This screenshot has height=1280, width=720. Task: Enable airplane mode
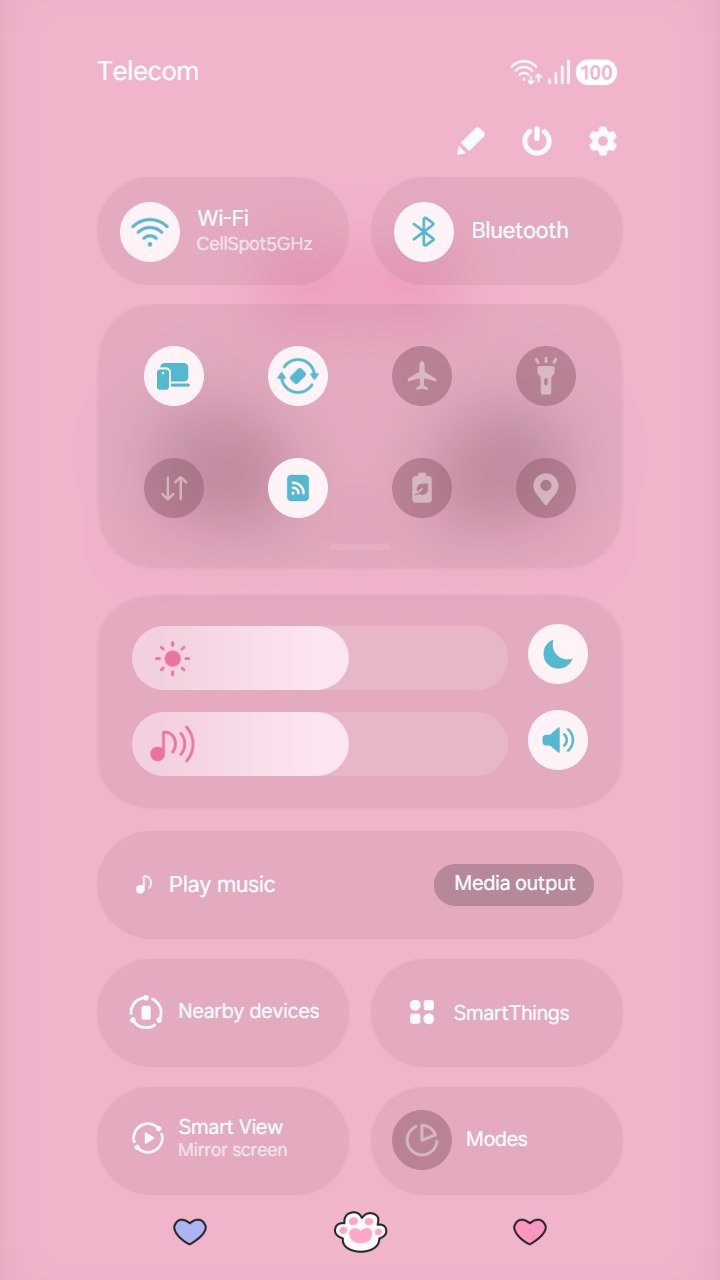422,377
